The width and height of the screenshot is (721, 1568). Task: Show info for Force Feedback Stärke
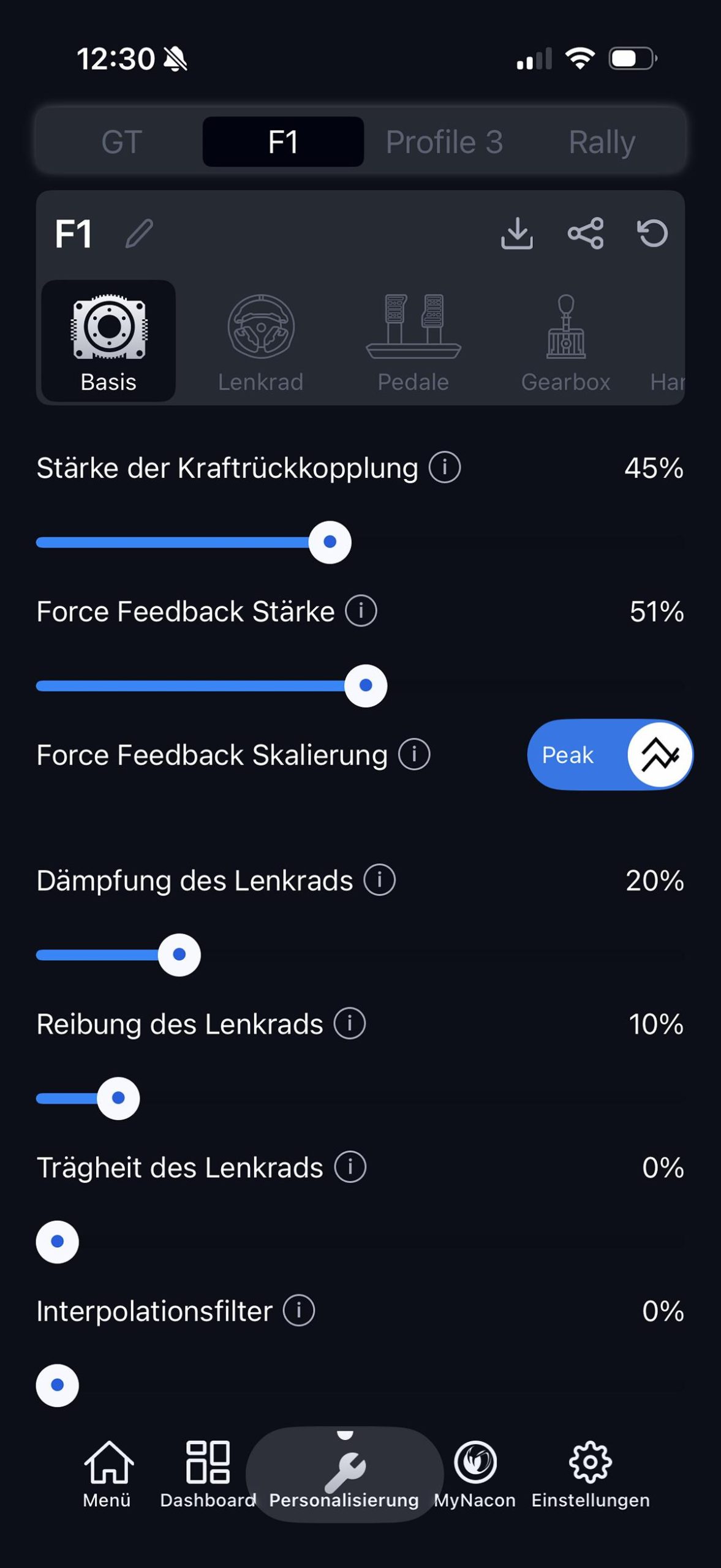point(361,611)
